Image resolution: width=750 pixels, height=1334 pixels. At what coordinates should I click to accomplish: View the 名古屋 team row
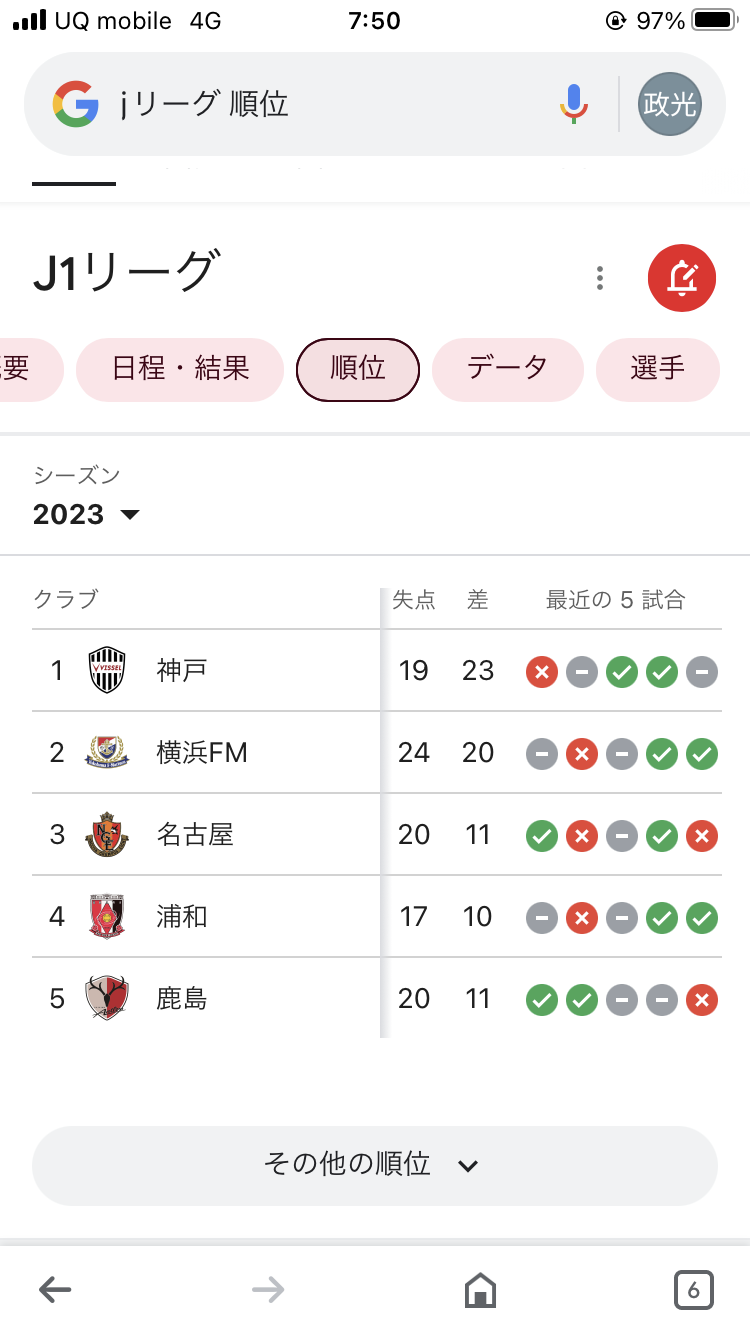pos(195,834)
